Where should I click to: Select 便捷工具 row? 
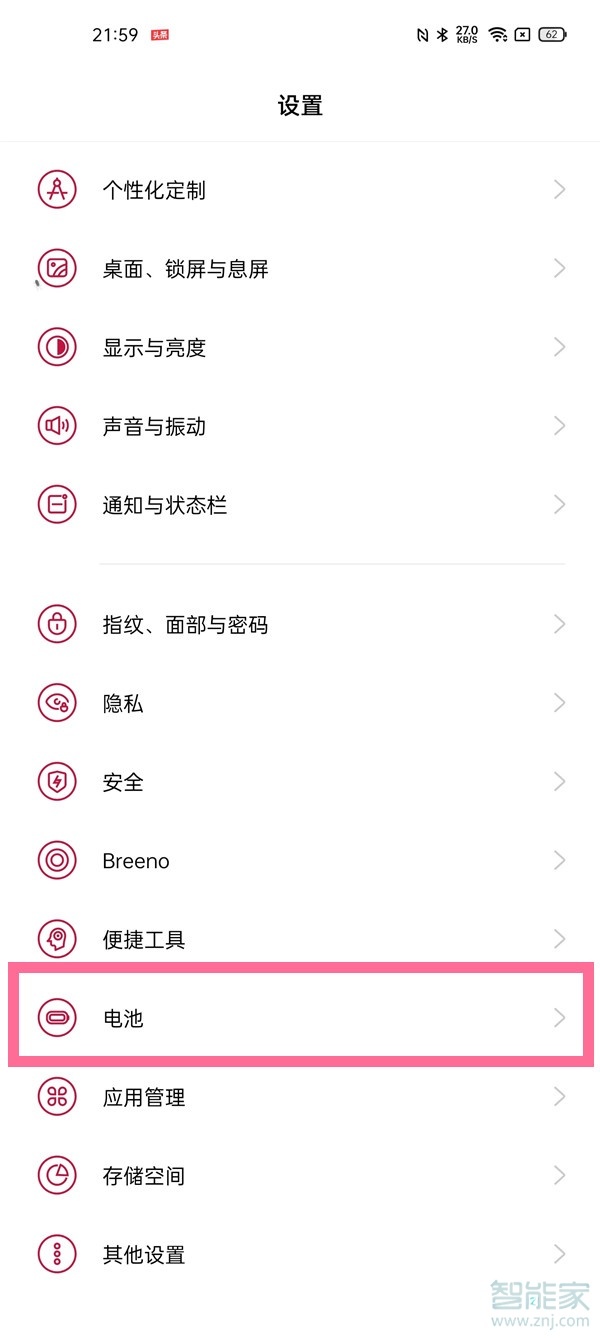click(144, 940)
